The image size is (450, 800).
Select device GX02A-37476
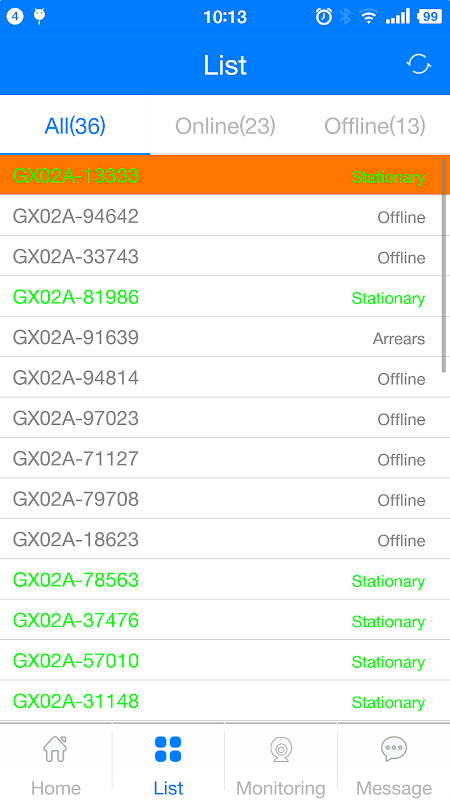click(x=225, y=620)
